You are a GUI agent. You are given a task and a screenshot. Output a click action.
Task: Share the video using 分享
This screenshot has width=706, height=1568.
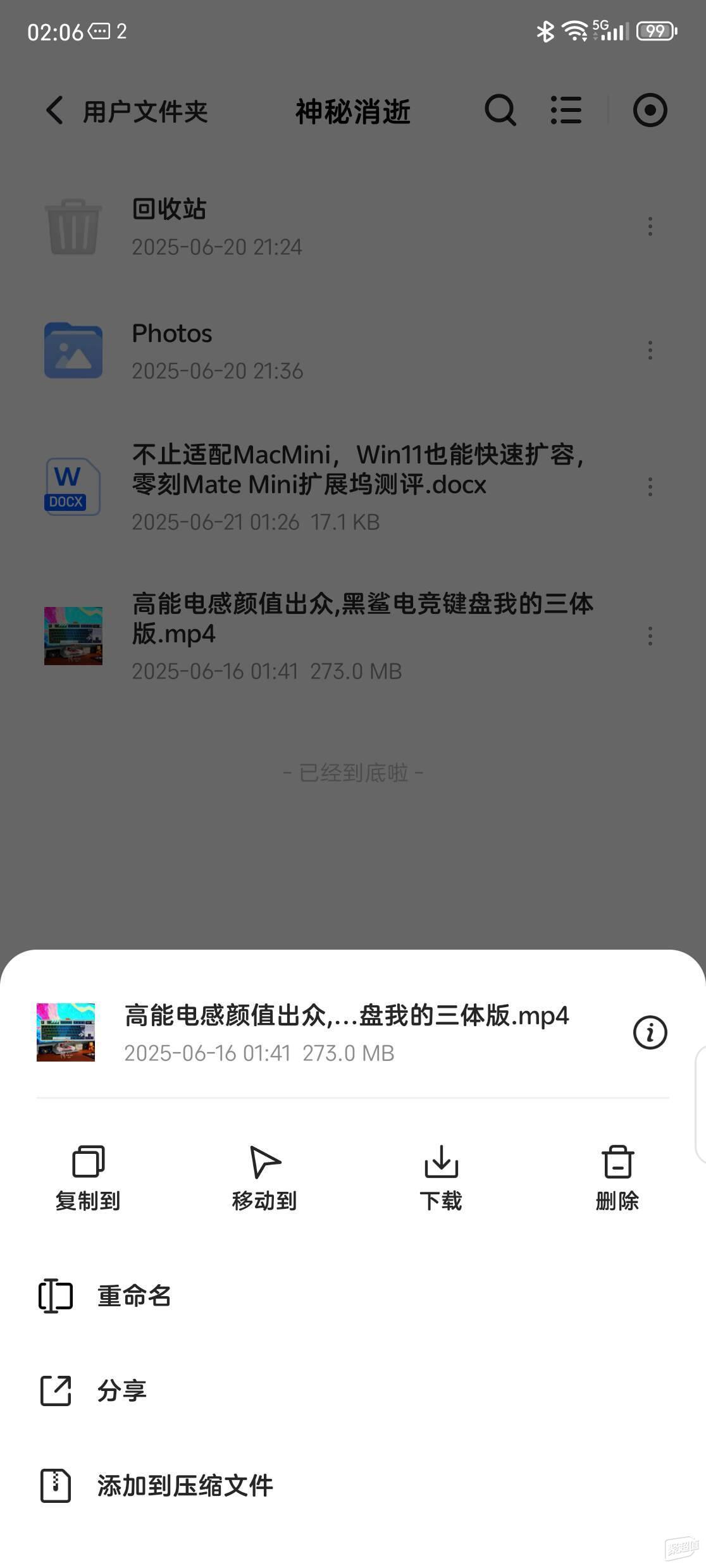[x=121, y=1391]
